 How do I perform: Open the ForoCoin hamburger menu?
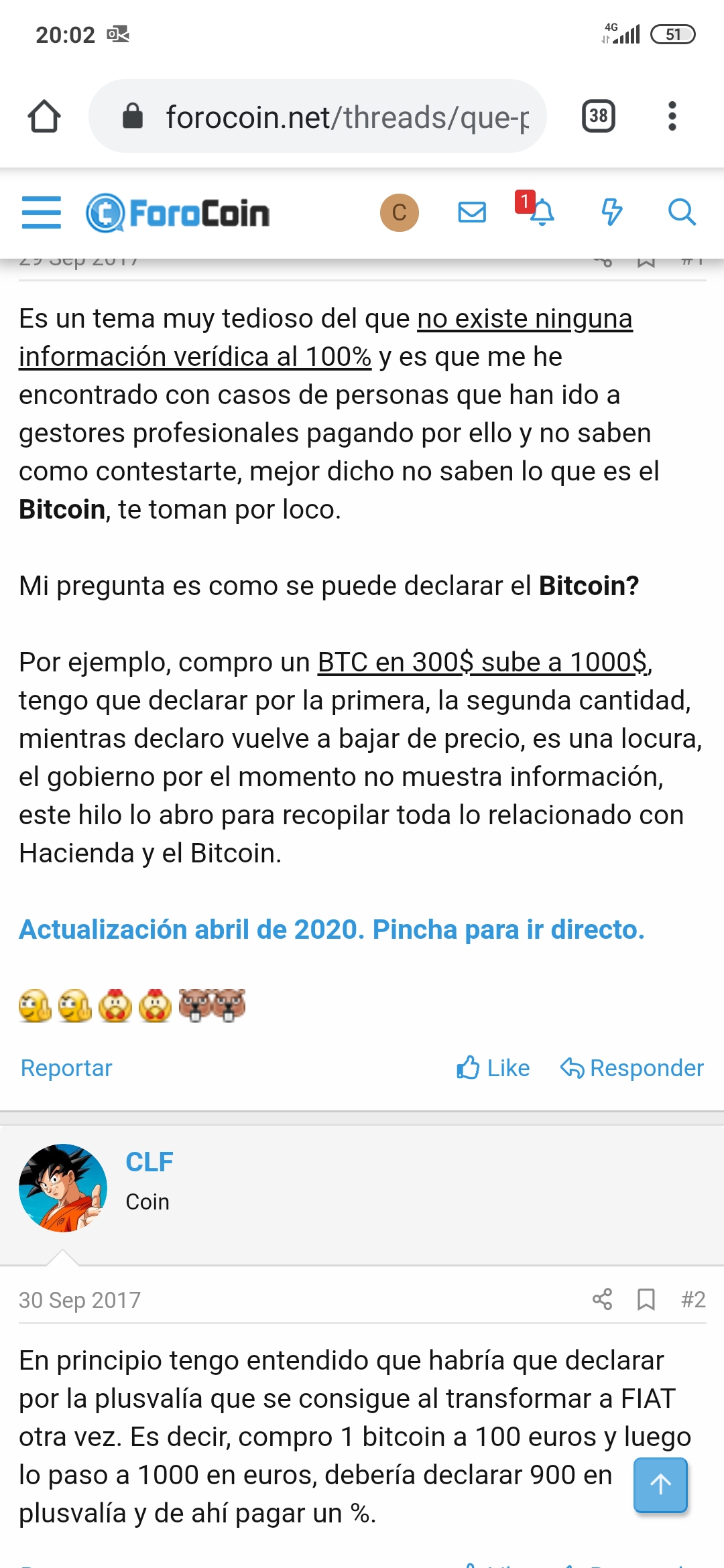pos(42,212)
